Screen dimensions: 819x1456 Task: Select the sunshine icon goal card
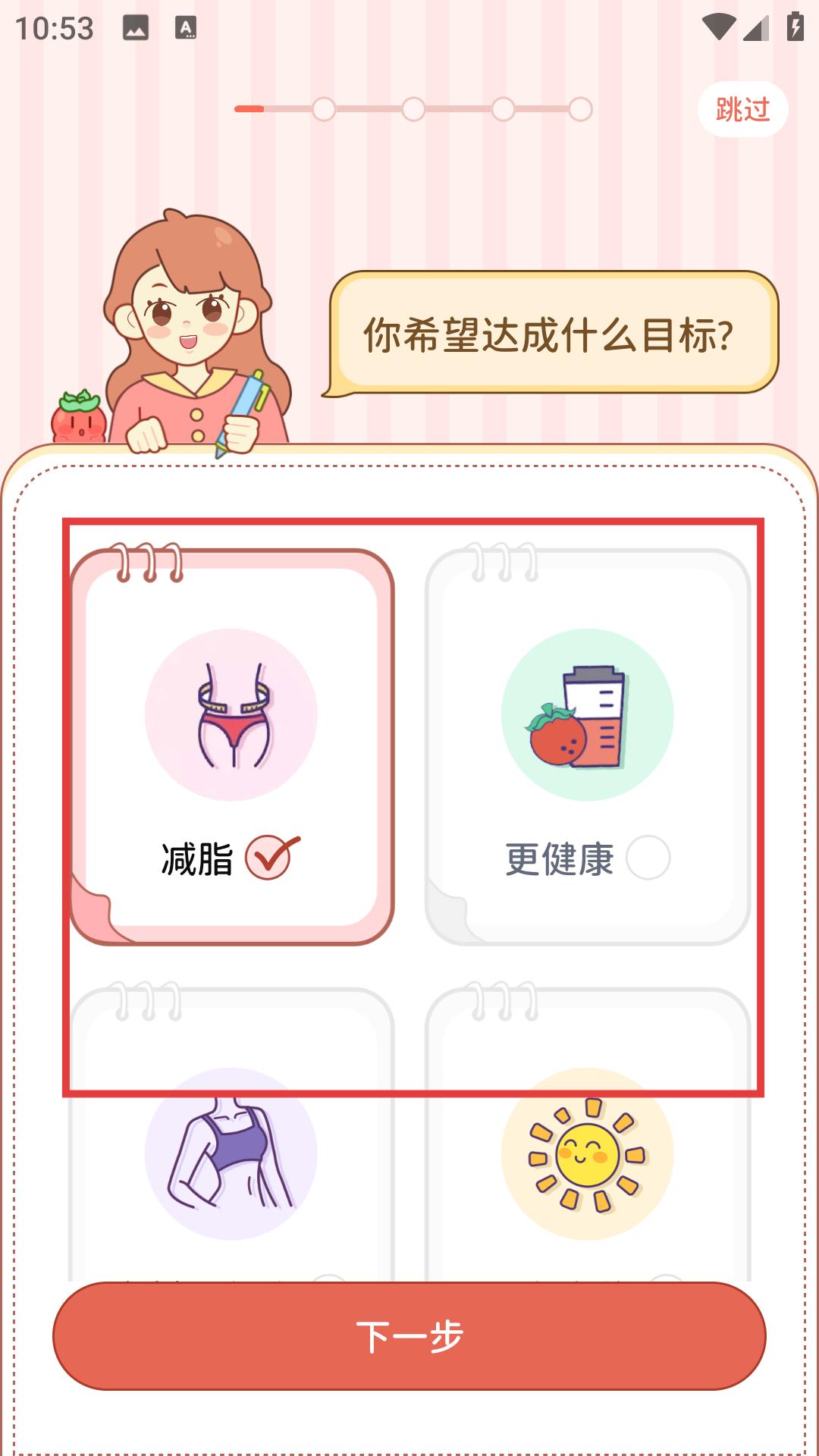pos(588,1153)
